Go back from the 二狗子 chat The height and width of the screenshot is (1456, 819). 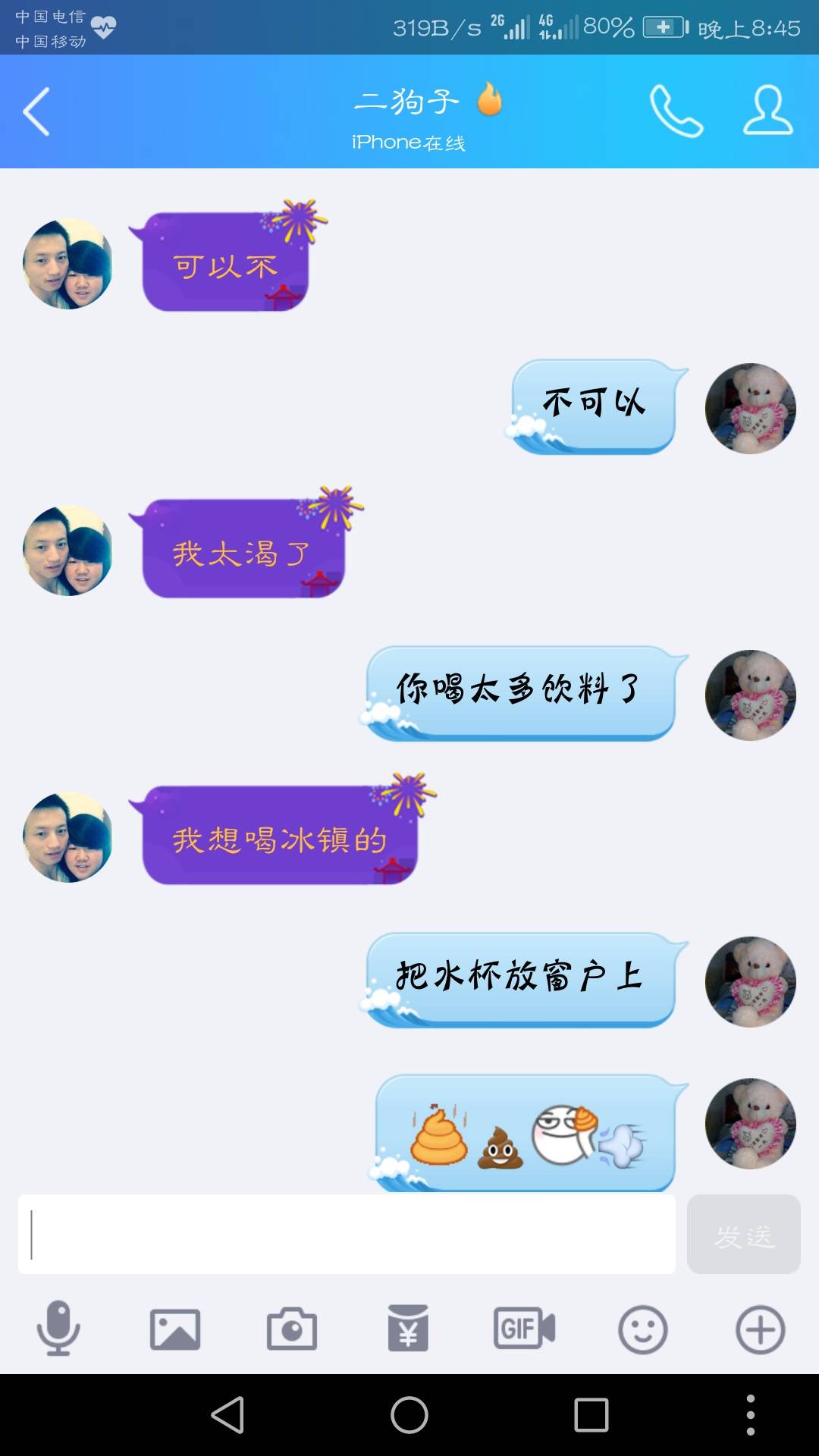coord(36,111)
